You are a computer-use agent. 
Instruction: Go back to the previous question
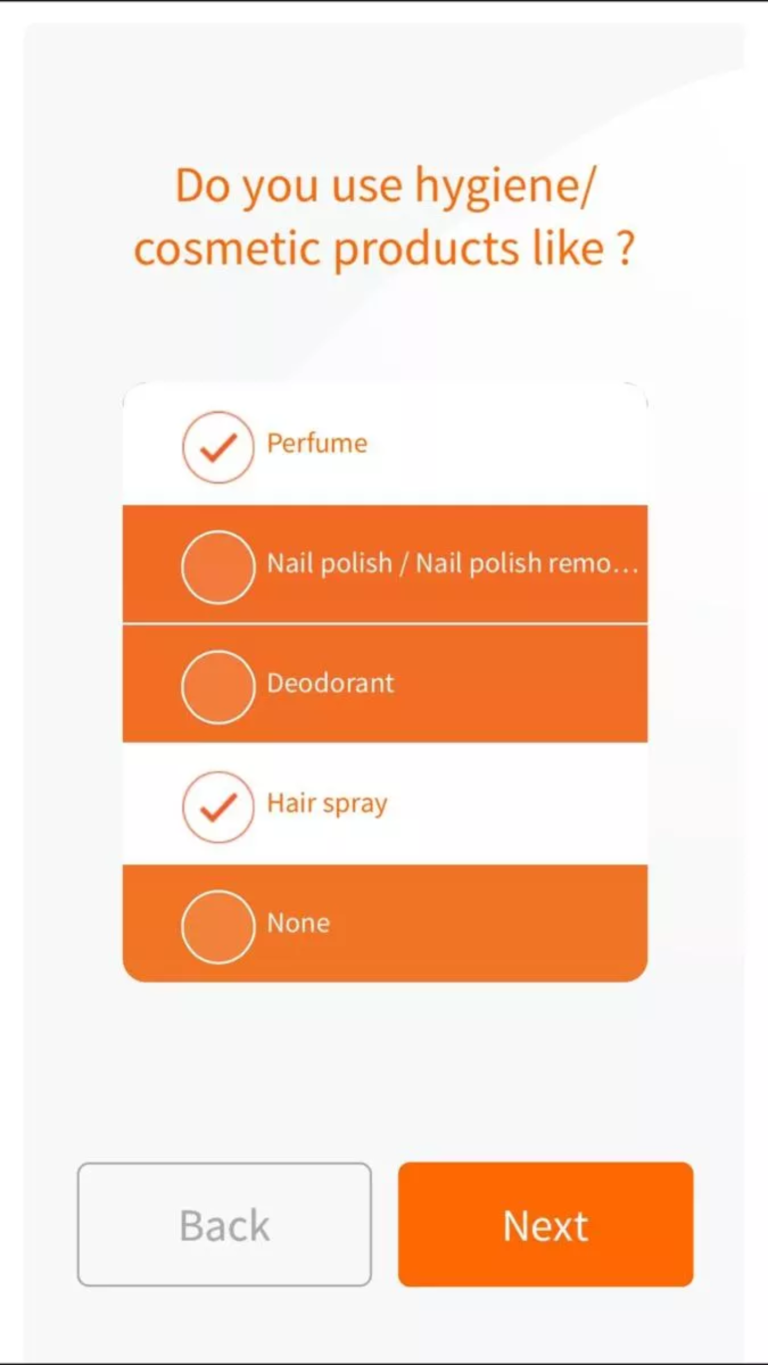224,1224
